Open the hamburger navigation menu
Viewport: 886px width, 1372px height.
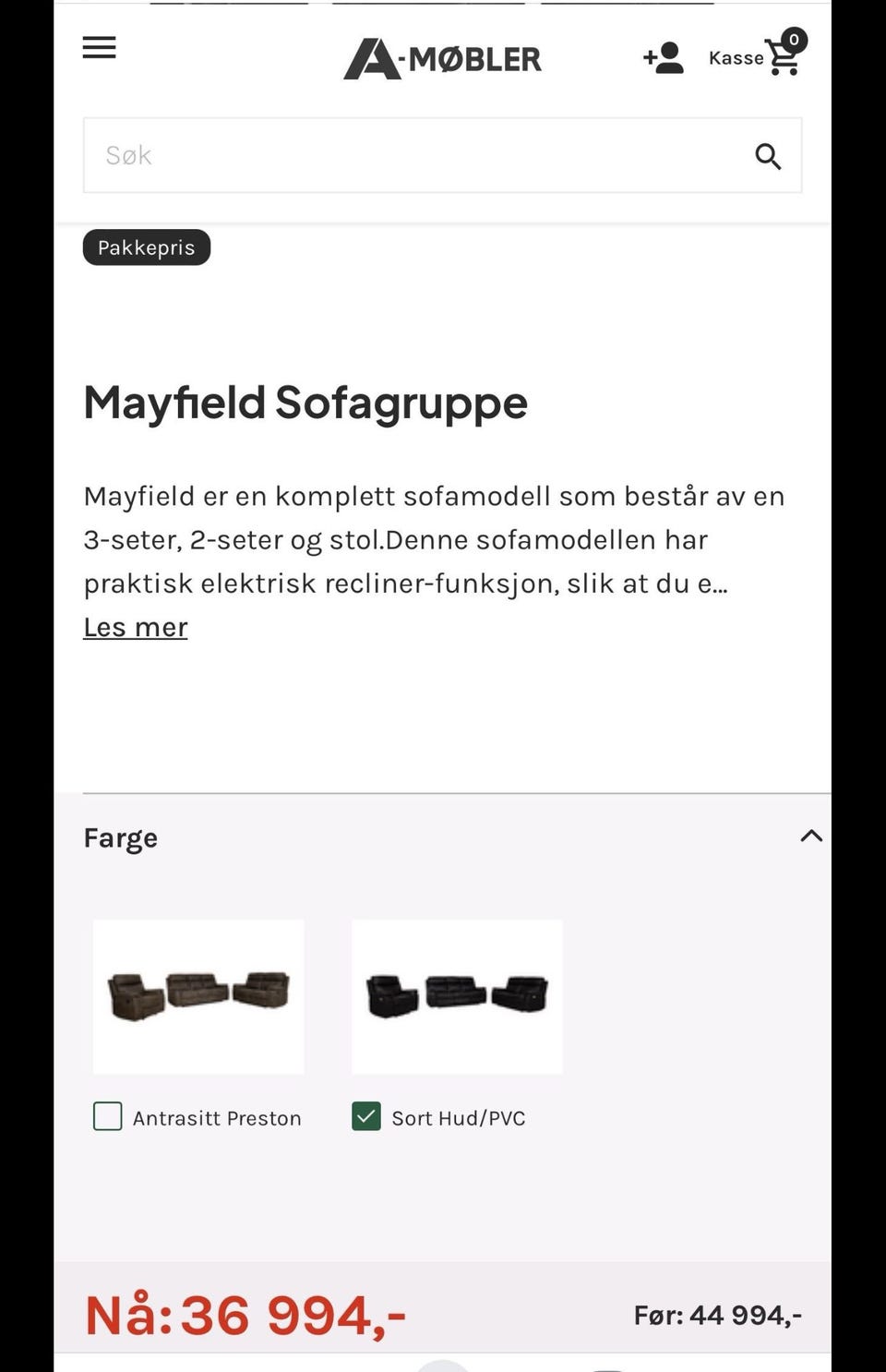tap(98, 48)
